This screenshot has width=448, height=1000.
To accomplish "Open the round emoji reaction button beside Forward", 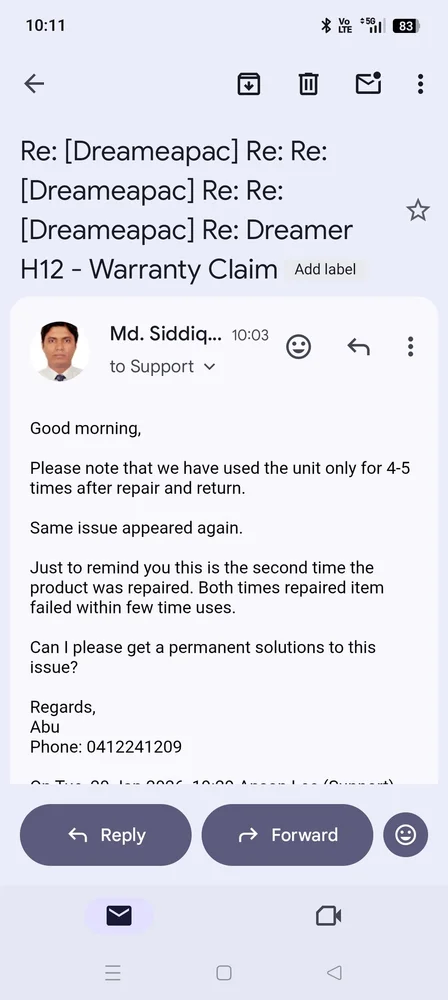I will [405, 835].
